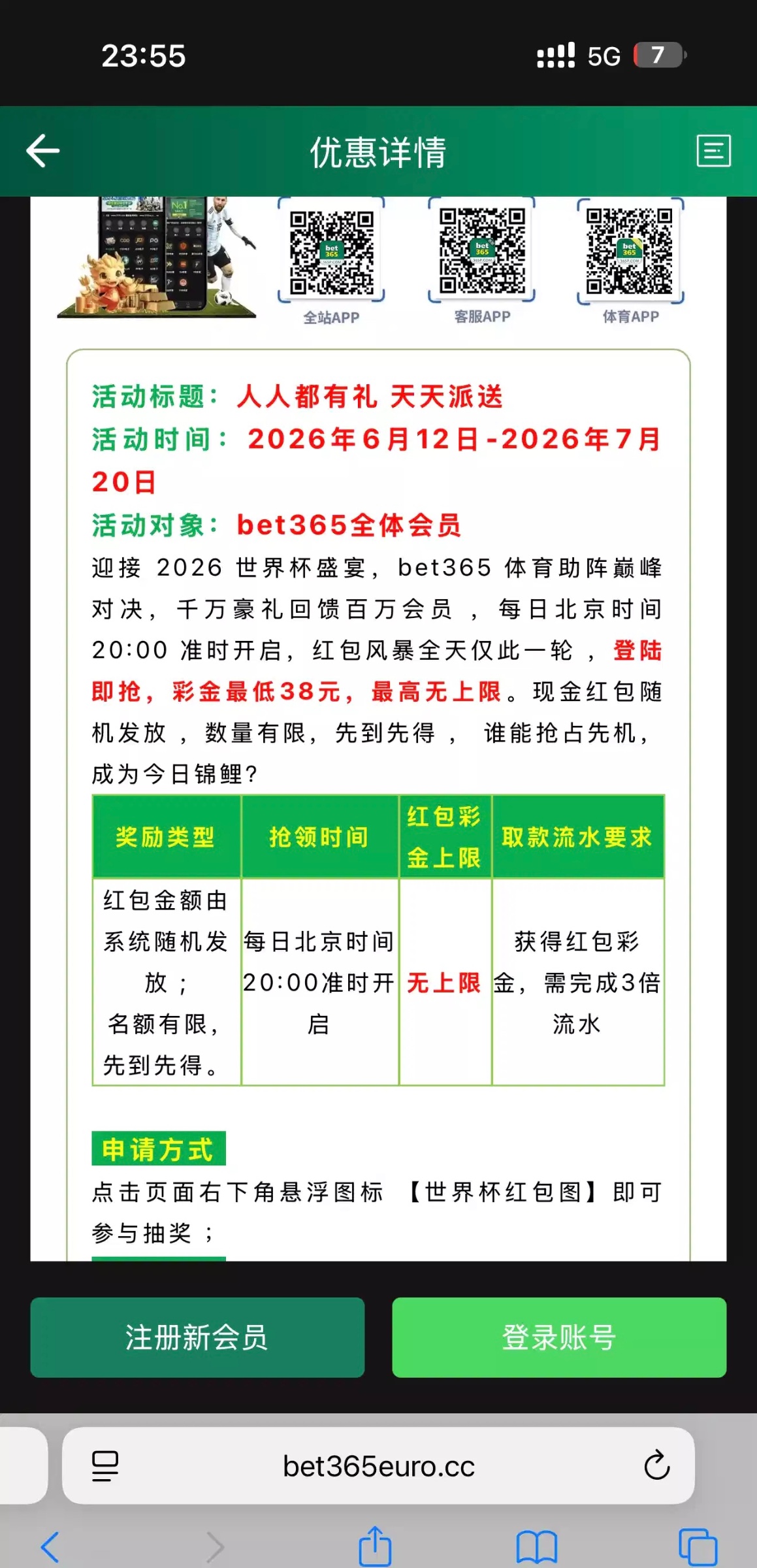Screen dimensions: 757x1568
Task: Show open Safari tabs
Action: (x=698, y=1547)
